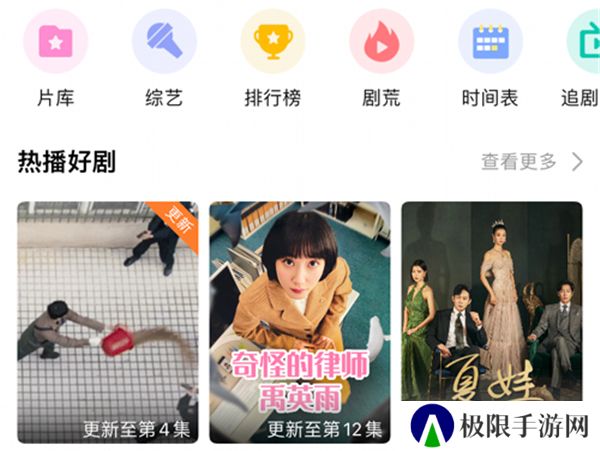The height and width of the screenshot is (451, 600).
Task: Open the 夏娃 drama card
Action: pos(491,300)
